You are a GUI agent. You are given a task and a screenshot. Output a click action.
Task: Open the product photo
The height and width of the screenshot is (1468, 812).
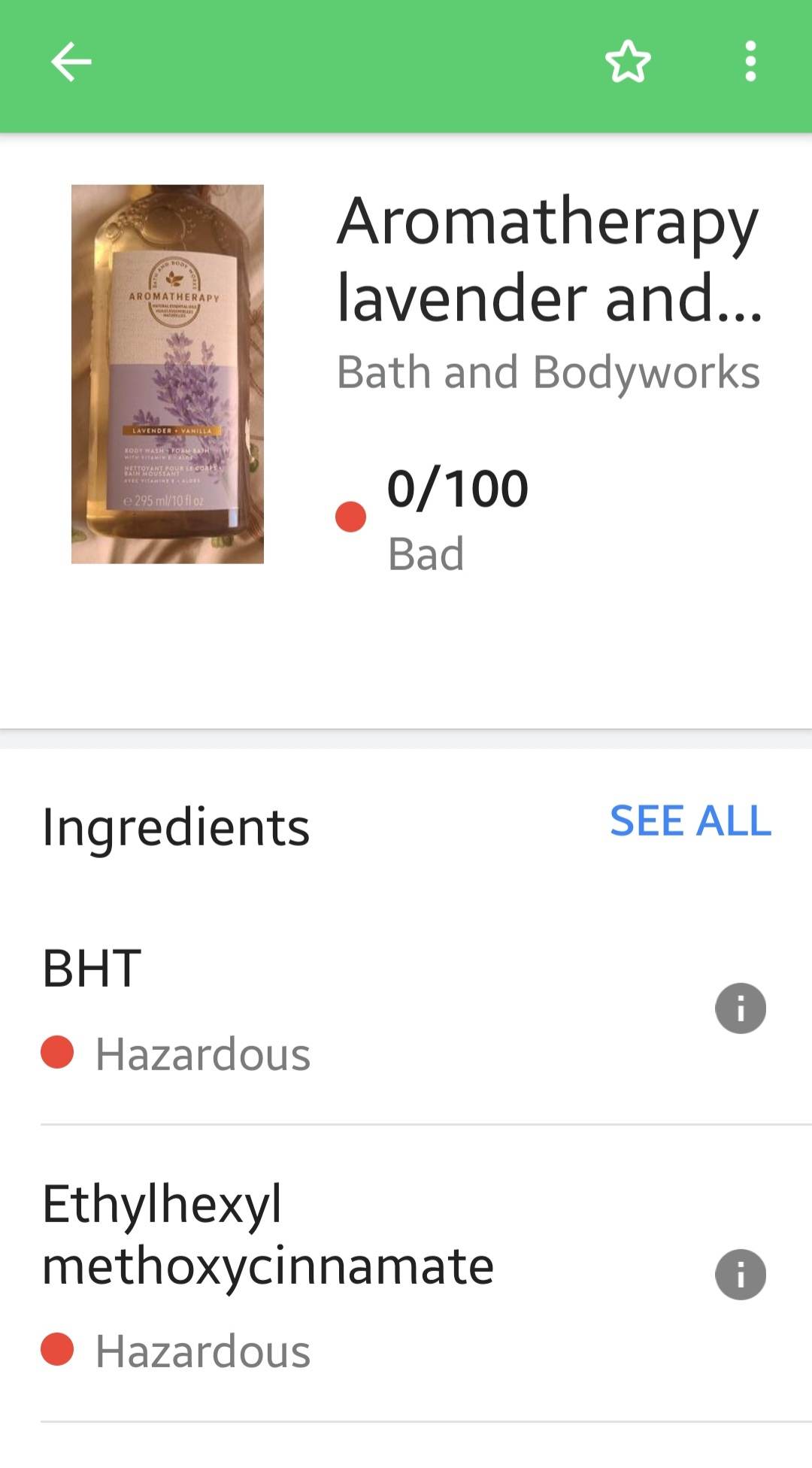click(168, 374)
